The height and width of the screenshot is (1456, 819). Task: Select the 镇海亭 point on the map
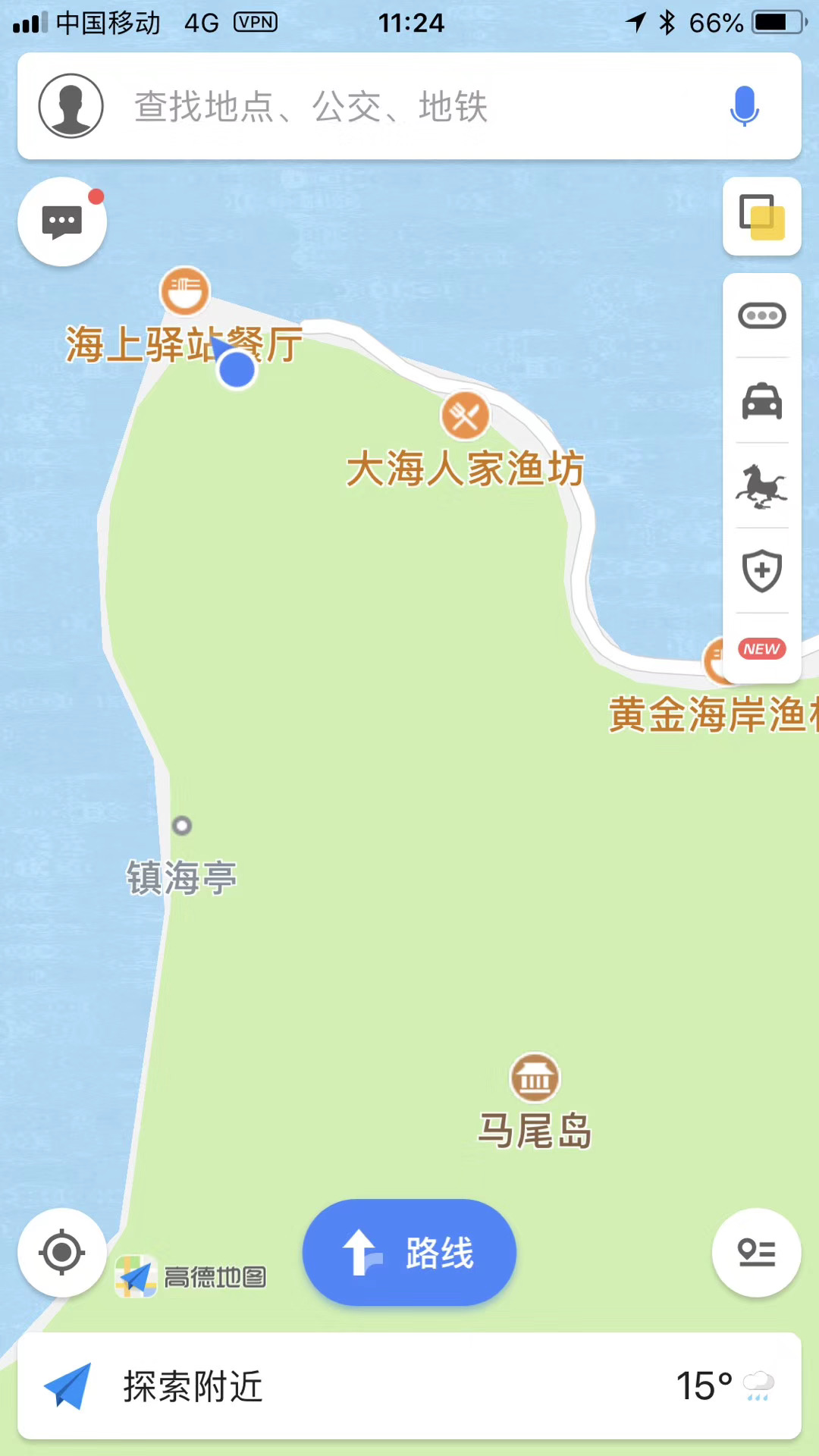[182, 825]
